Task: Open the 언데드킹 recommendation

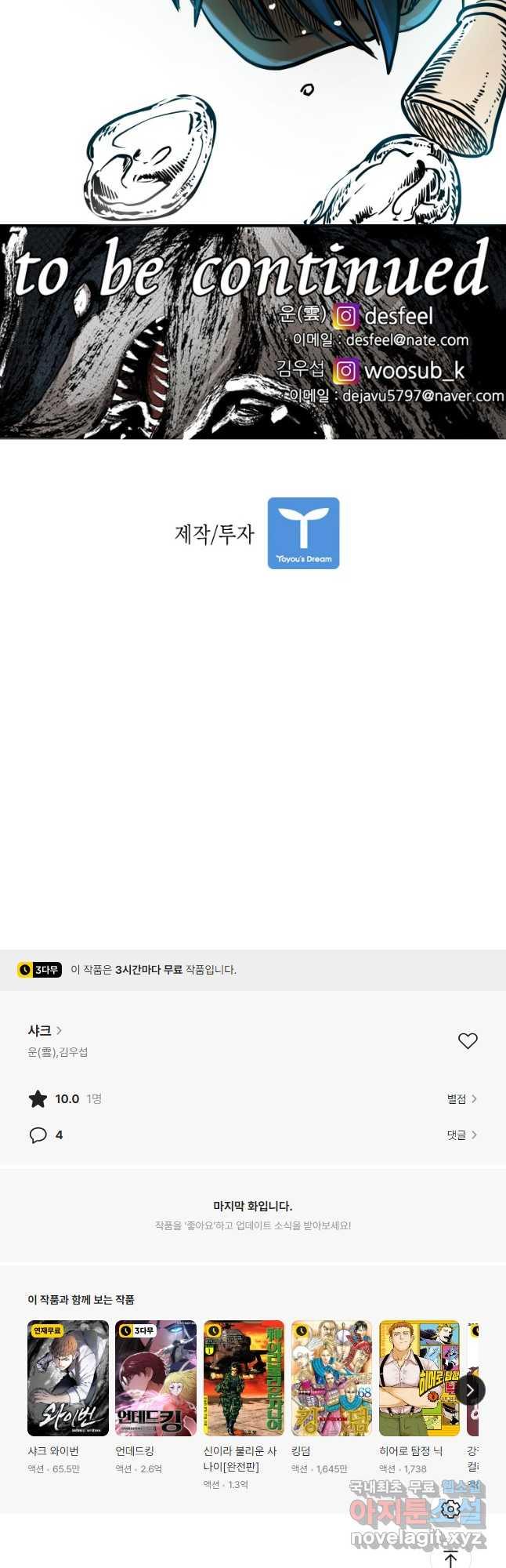Action: pos(156,1378)
